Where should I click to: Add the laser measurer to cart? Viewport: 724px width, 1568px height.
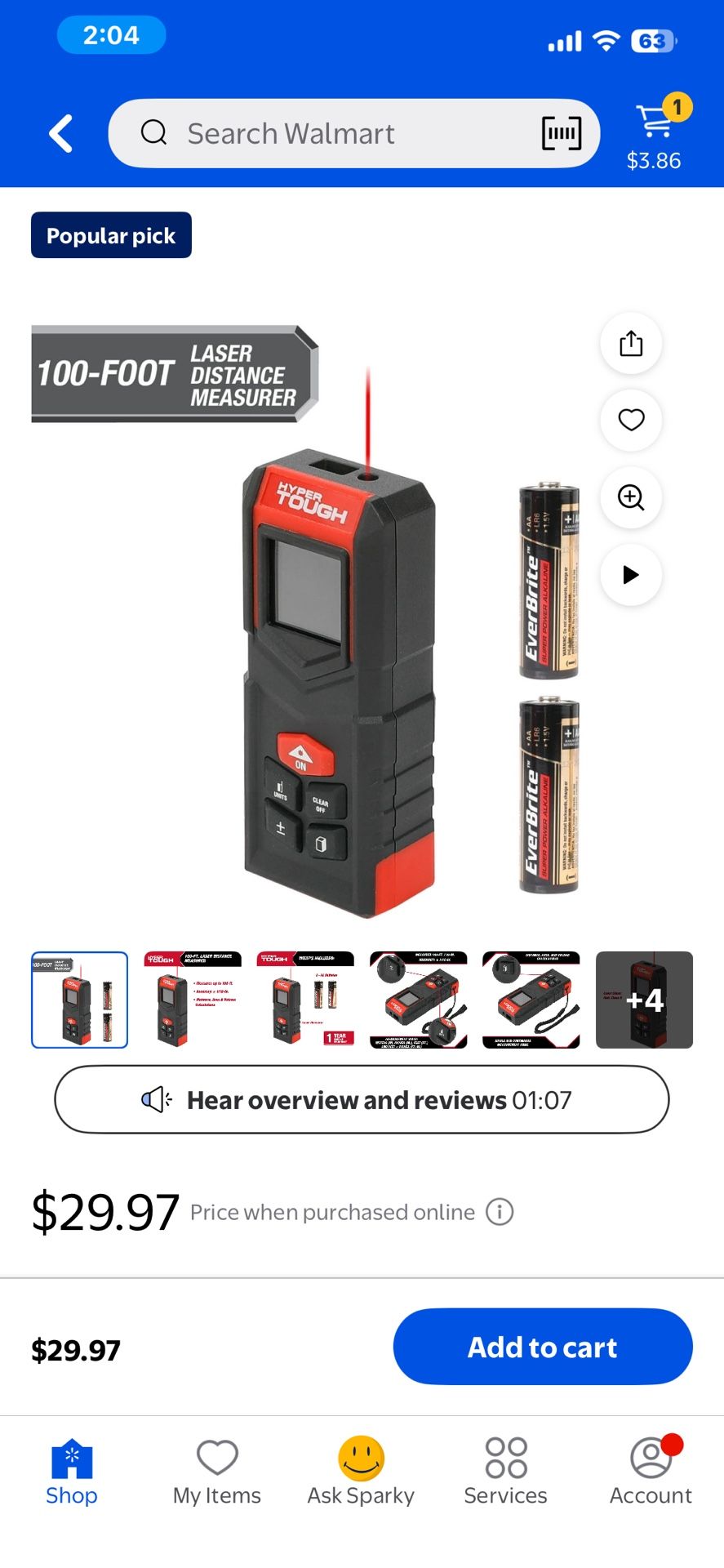543,1347
